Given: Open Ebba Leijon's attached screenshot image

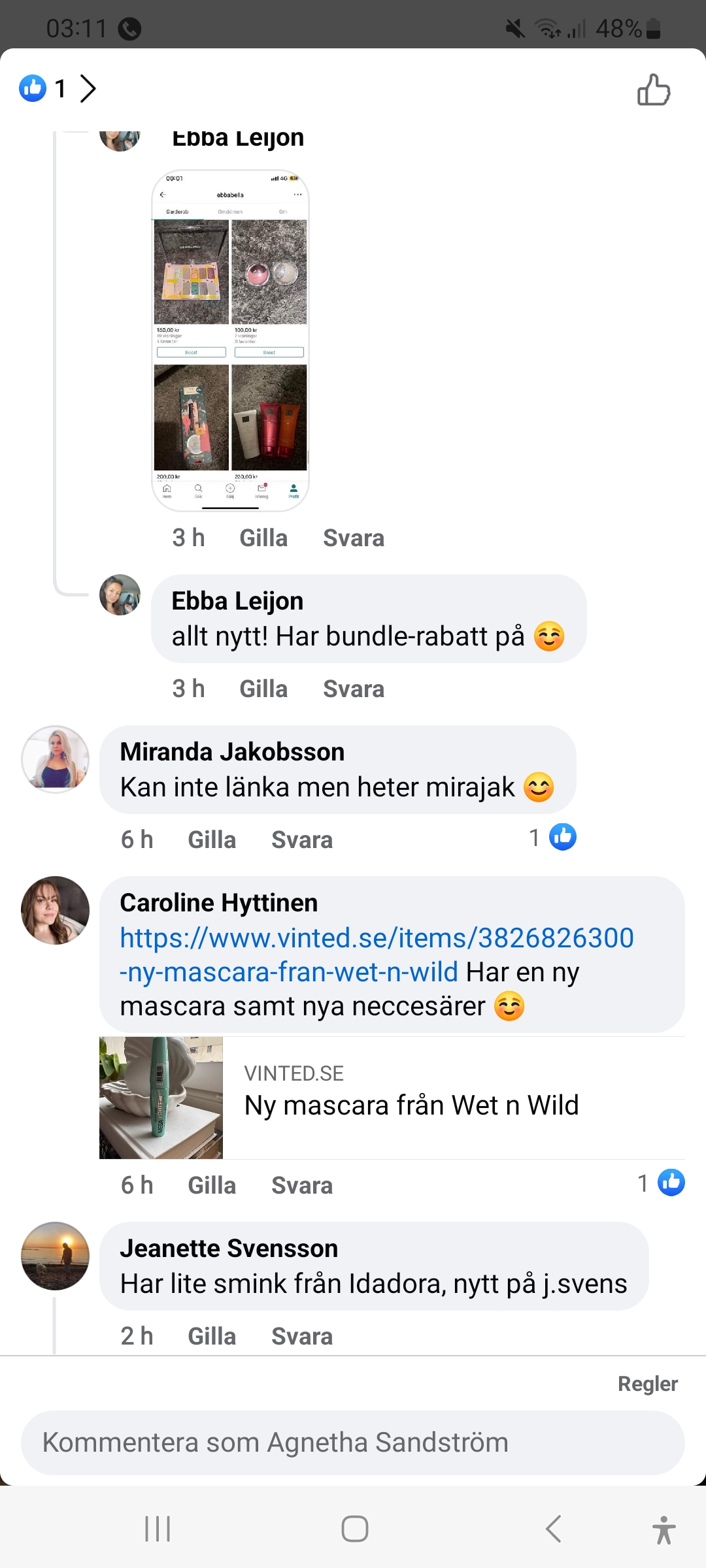Looking at the screenshot, I should pyautogui.click(x=230, y=340).
